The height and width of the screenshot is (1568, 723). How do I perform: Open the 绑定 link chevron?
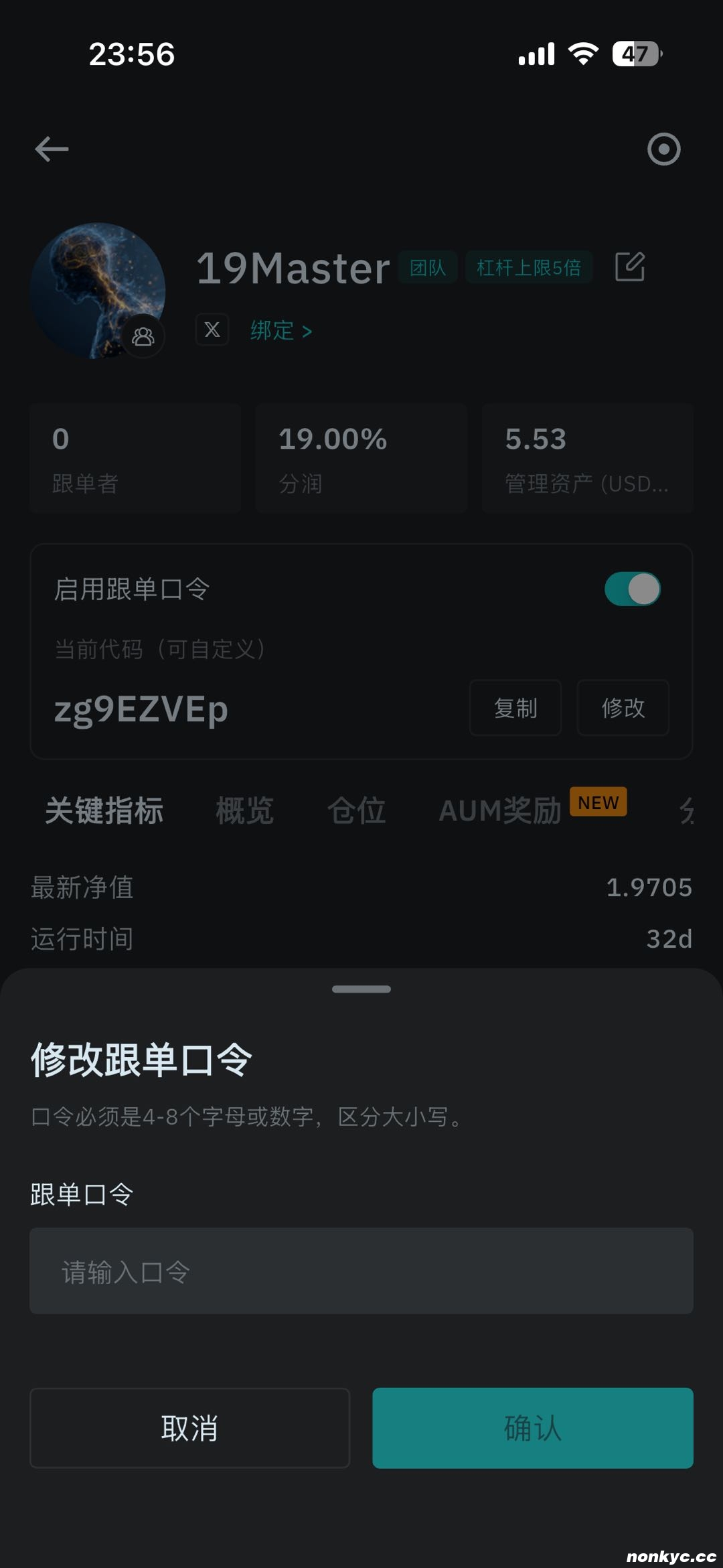pyautogui.click(x=280, y=331)
